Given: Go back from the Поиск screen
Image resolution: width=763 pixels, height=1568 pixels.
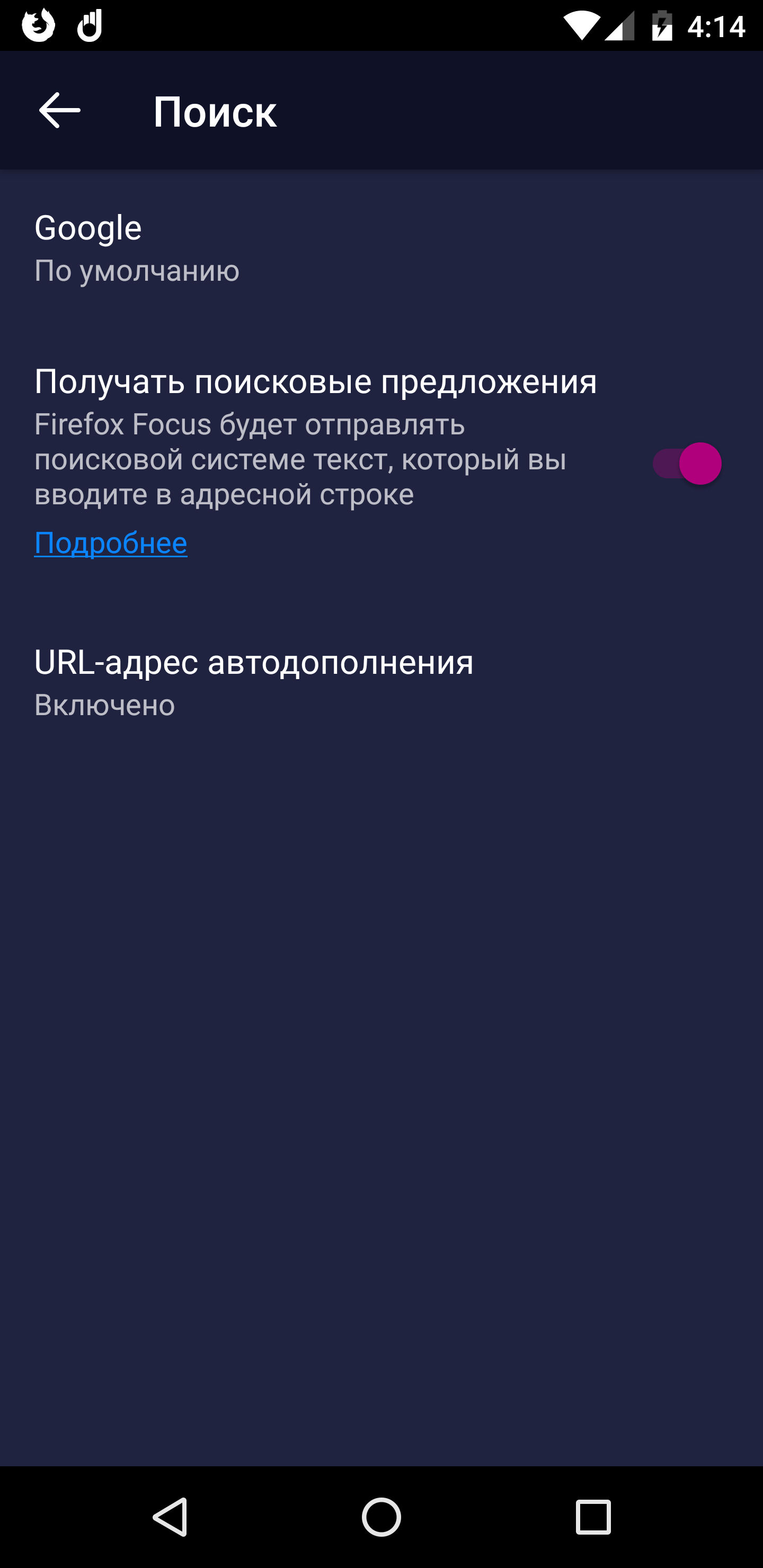Looking at the screenshot, I should (59, 111).
